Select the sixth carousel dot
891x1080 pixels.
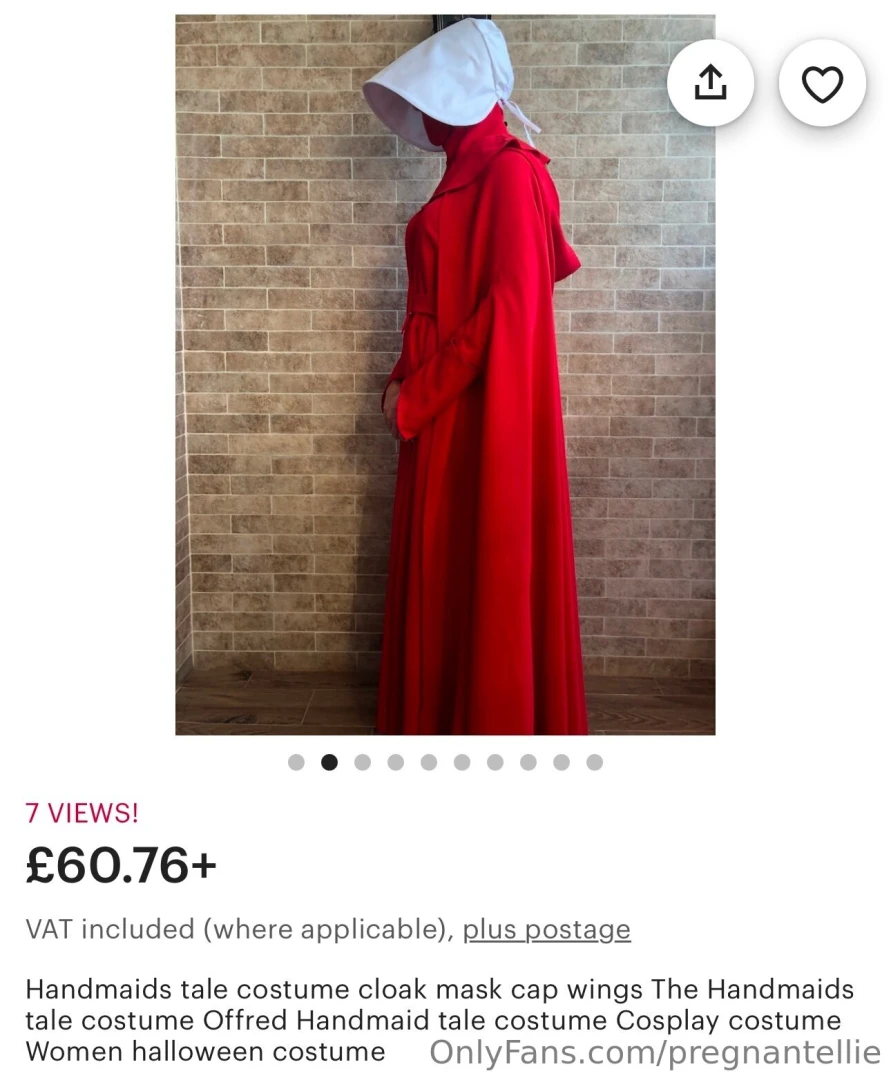tap(462, 762)
